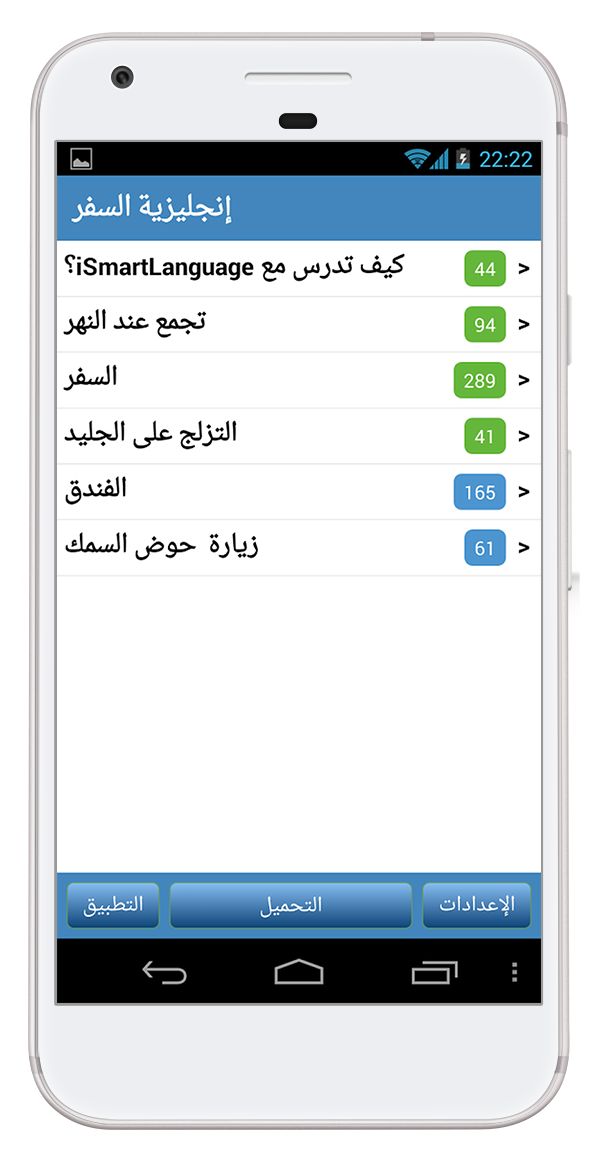The height and width of the screenshot is (1162, 600).
Task: Open the زيارة حوض السمك lesson
Action: coord(299,548)
